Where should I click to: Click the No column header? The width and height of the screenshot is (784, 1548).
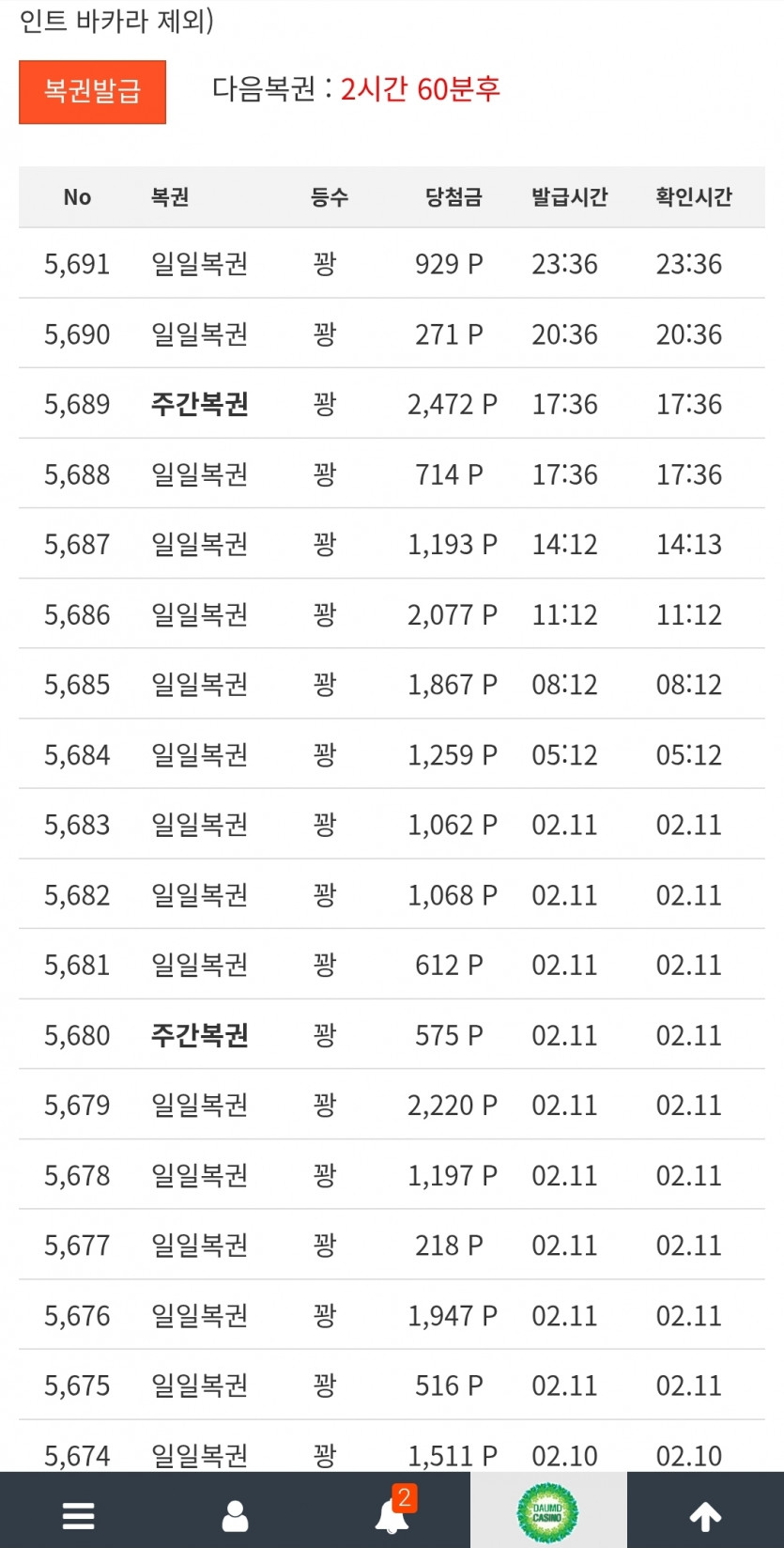[x=78, y=197]
